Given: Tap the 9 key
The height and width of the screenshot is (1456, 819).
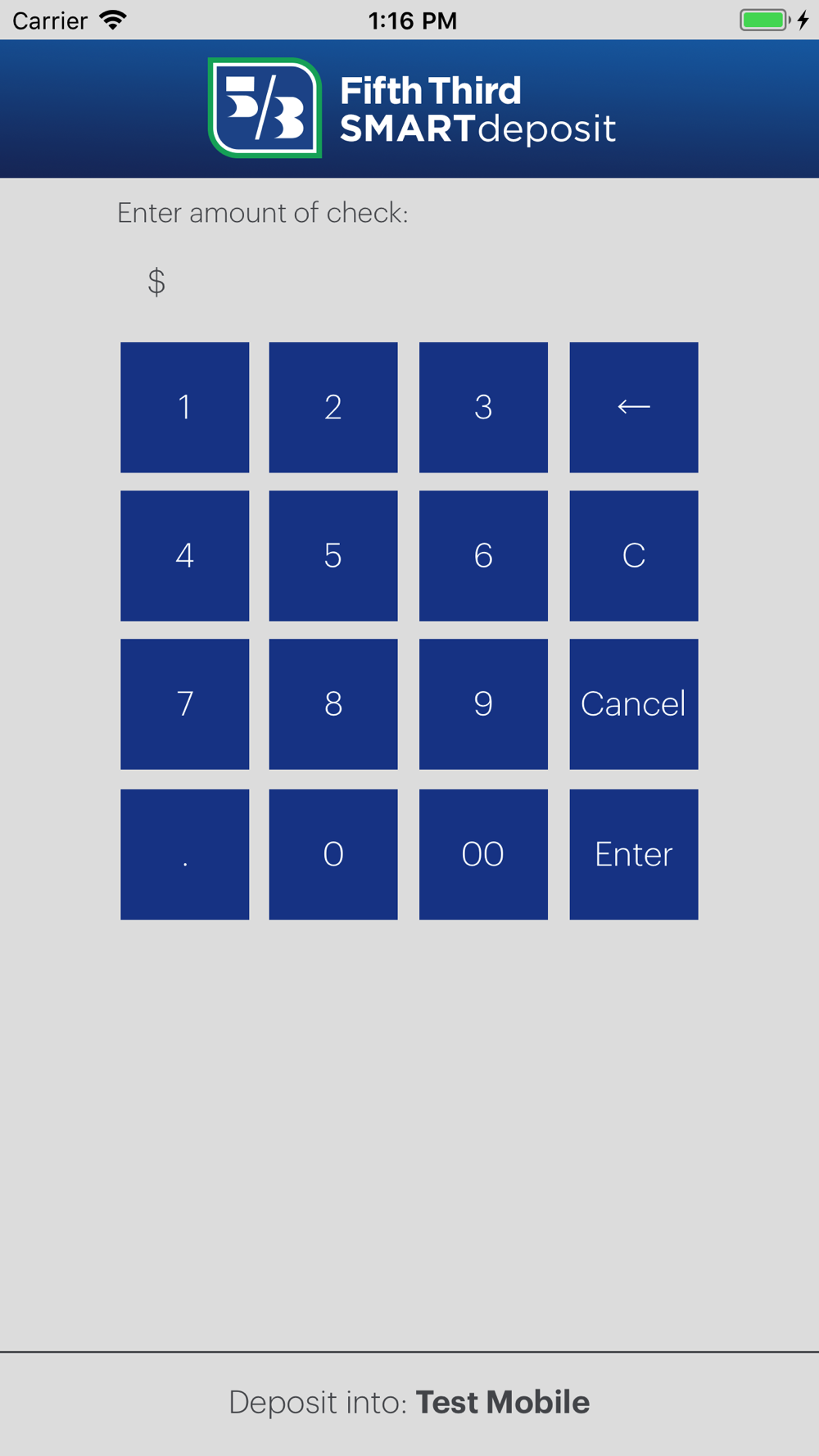Looking at the screenshot, I should pyautogui.click(x=483, y=704).
